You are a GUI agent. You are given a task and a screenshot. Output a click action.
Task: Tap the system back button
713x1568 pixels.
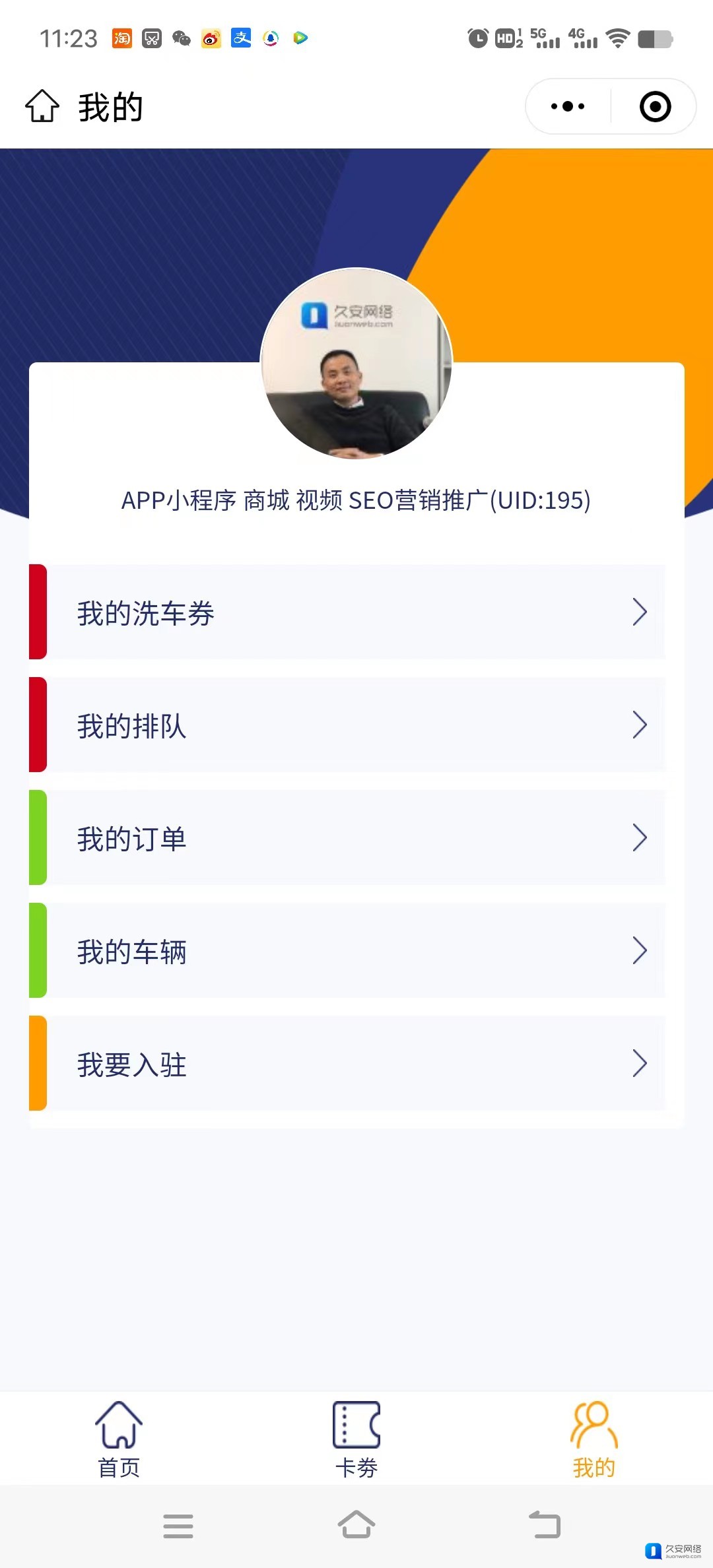[545, 1525]
